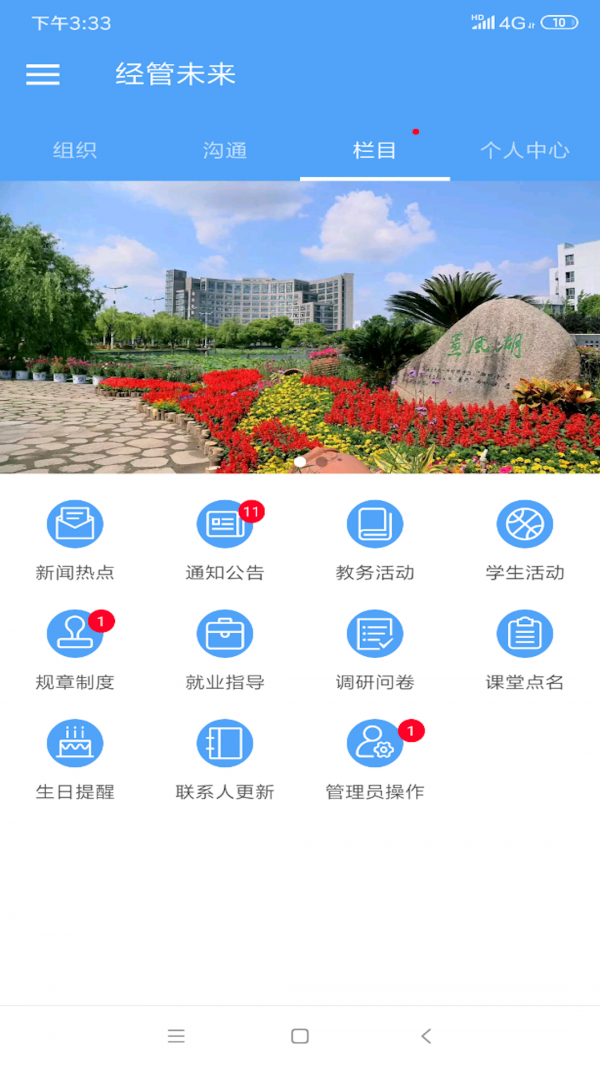Switch to the 组织 tab
Screen dimensions: 600x1067
(x=75, y=151)
